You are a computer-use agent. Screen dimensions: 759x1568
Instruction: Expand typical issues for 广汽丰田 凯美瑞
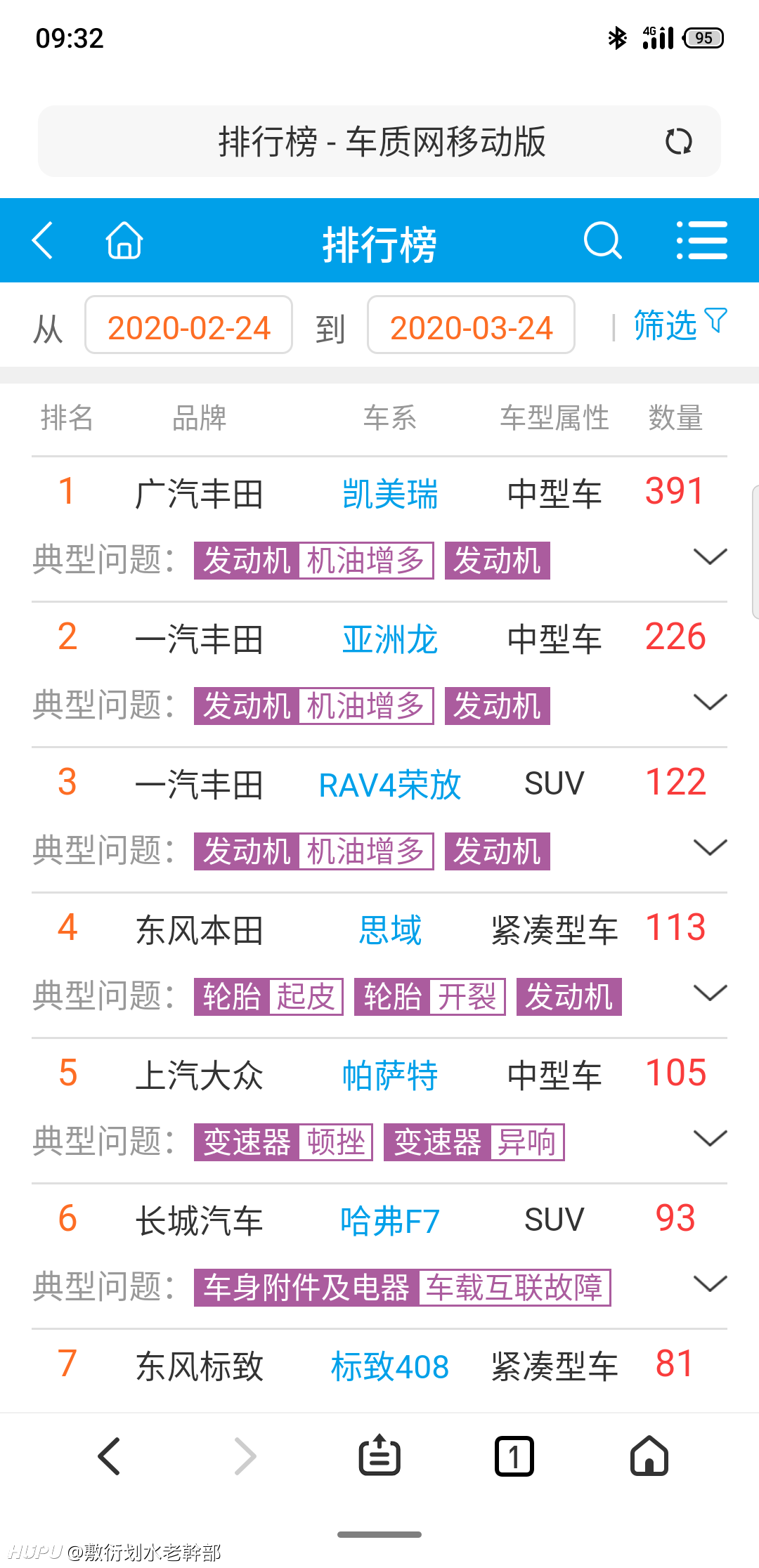tap(710, 557)
